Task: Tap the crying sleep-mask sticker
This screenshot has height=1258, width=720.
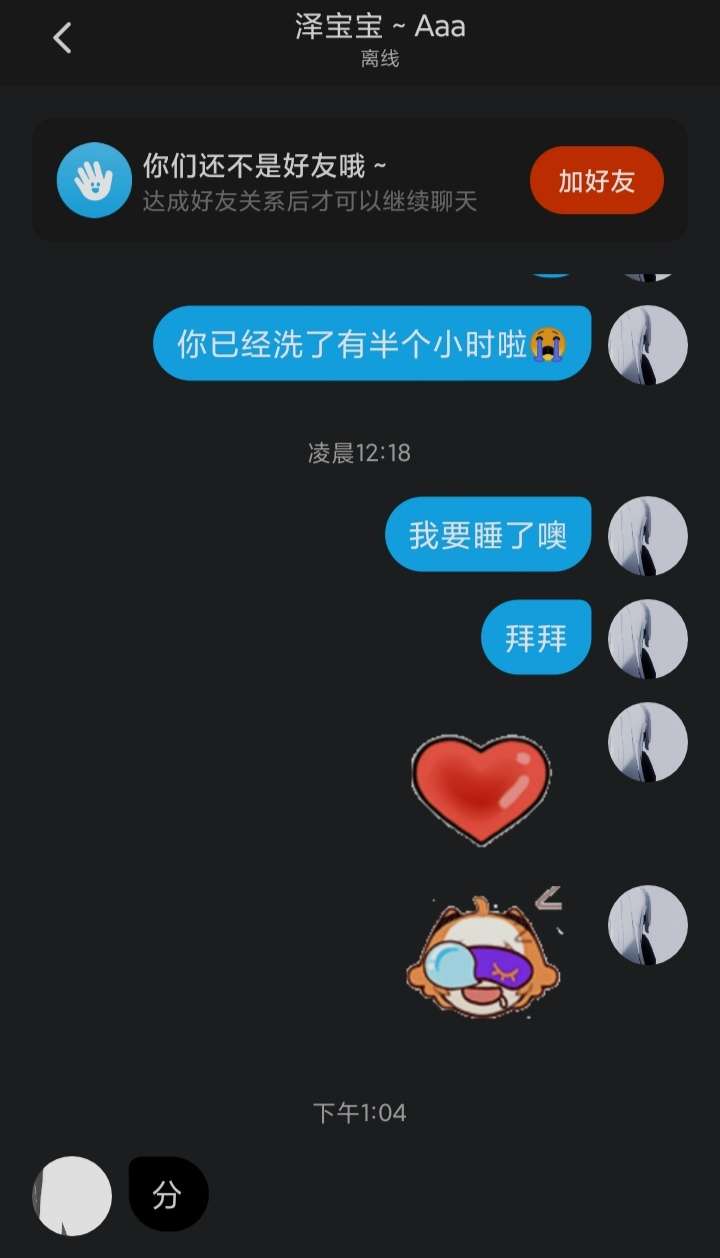Action: pyautogui.click(x=485, y=953)
